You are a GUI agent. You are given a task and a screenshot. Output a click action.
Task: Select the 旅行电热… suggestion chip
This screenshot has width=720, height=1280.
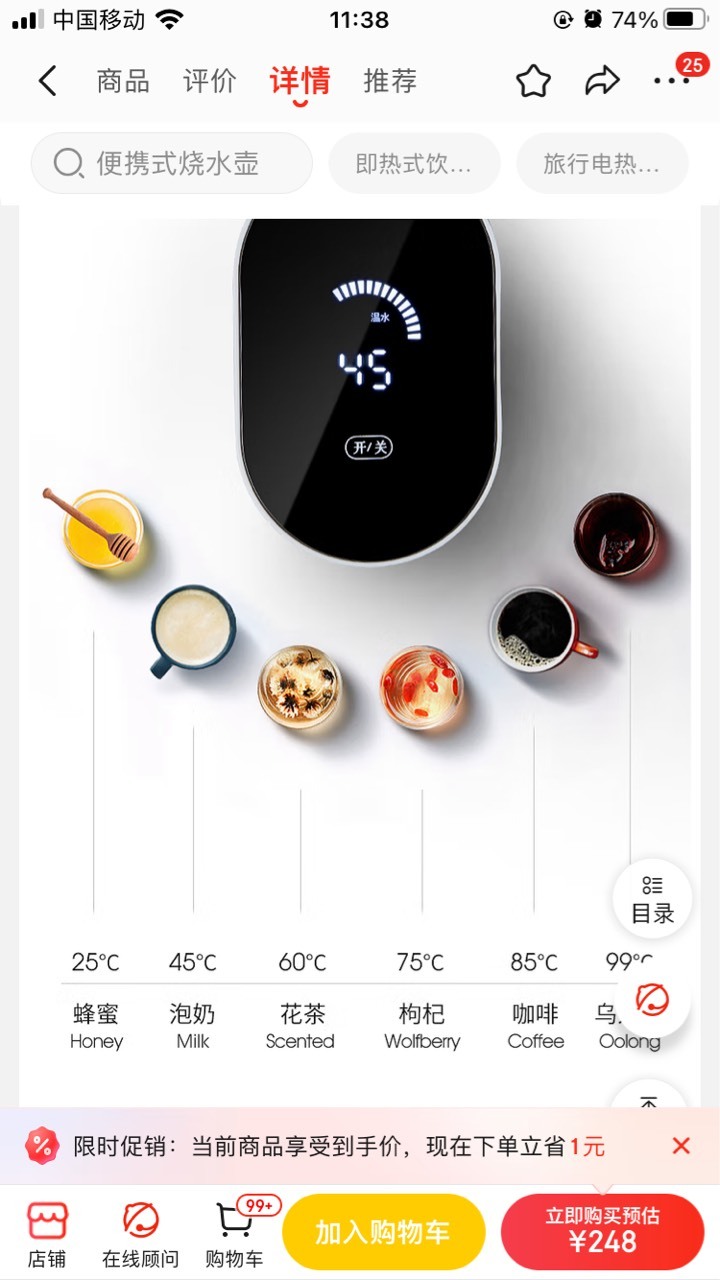click(x=602, y=163)
